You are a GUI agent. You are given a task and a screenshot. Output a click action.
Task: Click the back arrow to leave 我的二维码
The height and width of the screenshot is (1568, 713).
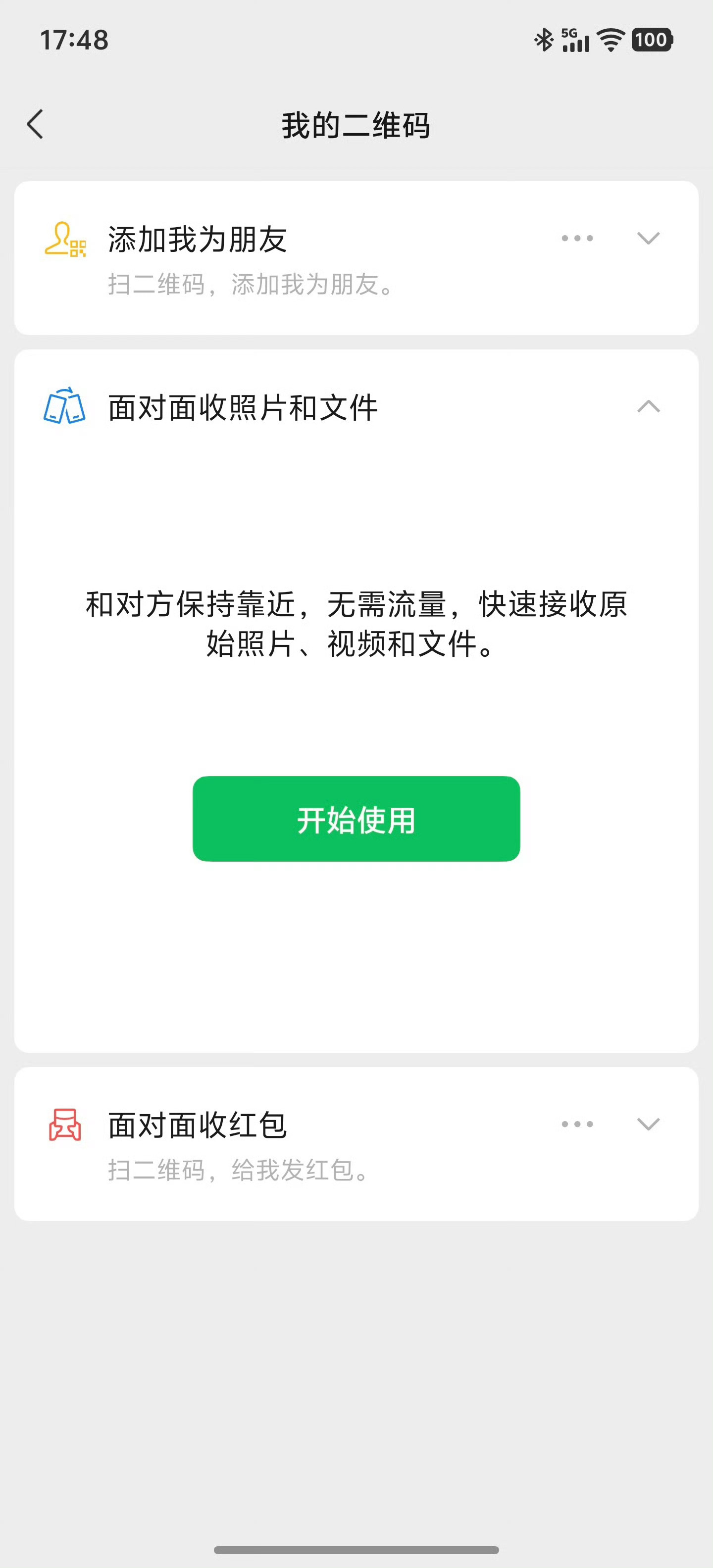(x=35, y=124)
